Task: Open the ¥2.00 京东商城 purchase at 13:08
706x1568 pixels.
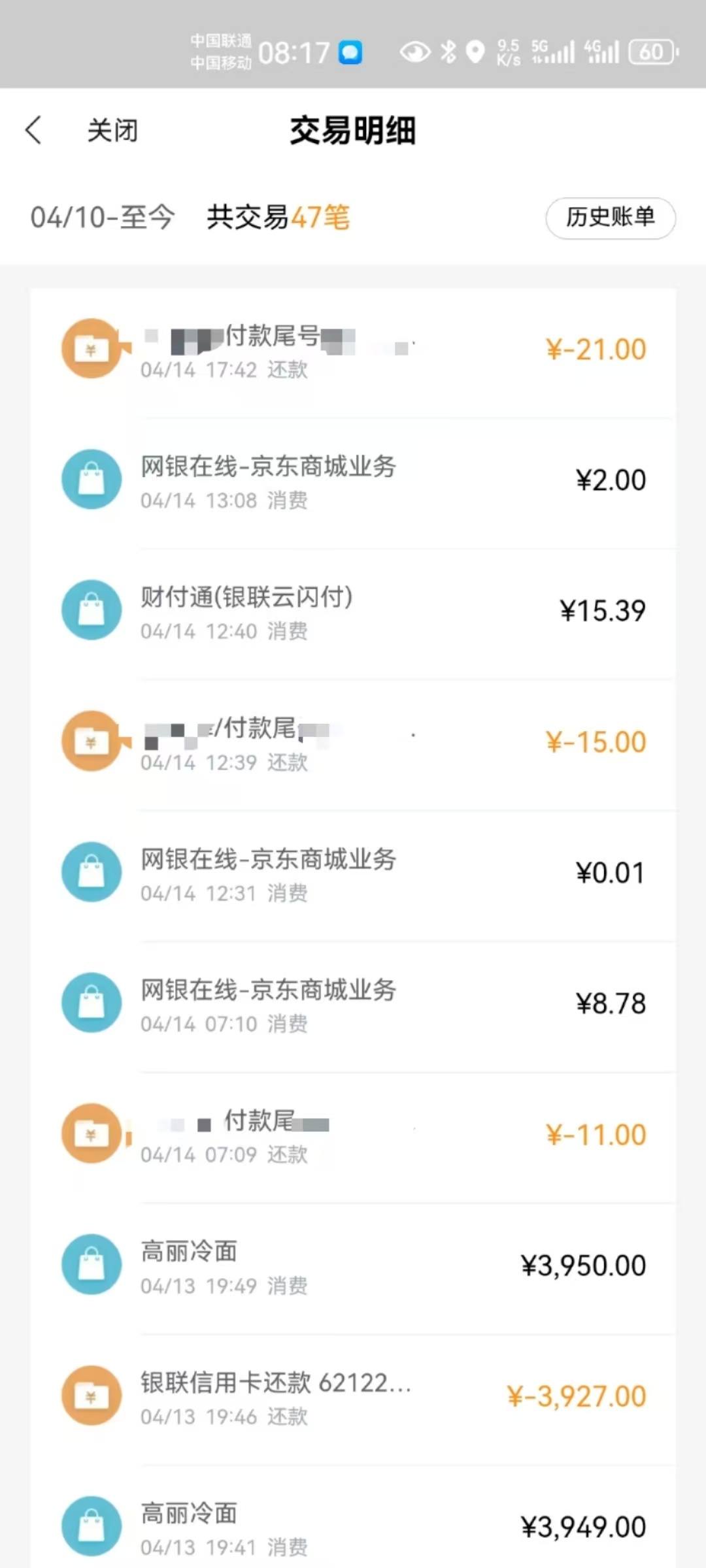Action: pos(353,482)
